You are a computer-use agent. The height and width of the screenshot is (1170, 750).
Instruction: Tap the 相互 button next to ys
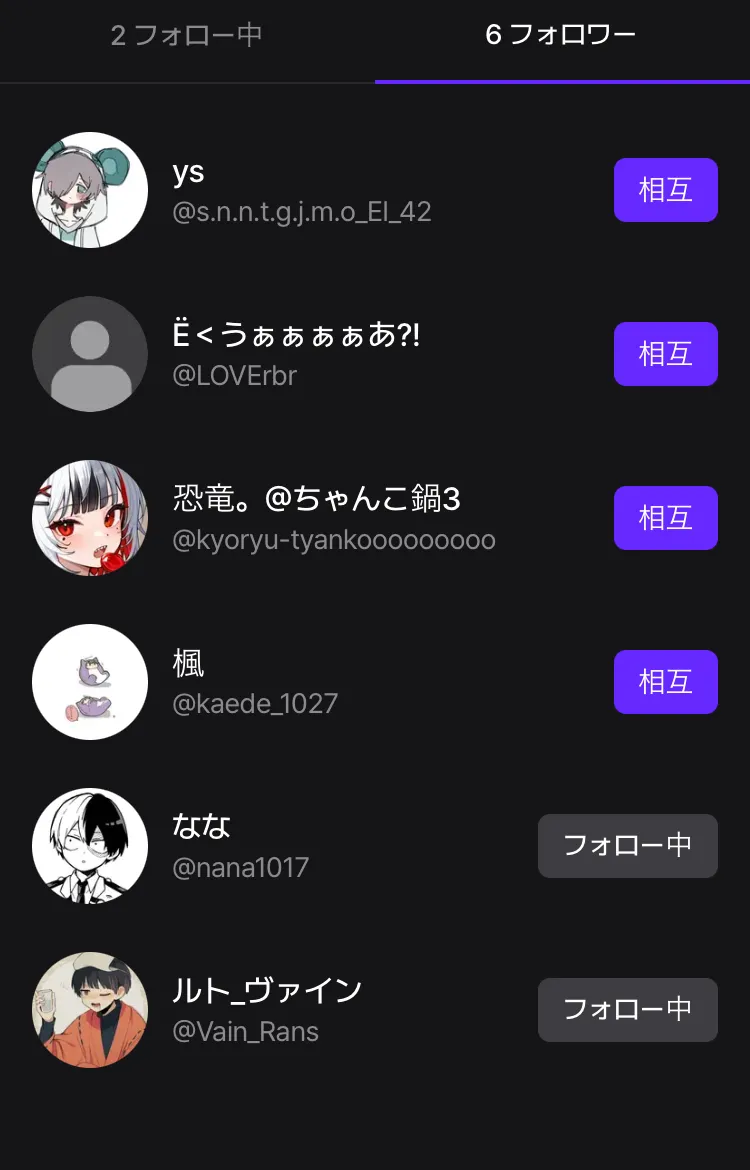point(665,190)
